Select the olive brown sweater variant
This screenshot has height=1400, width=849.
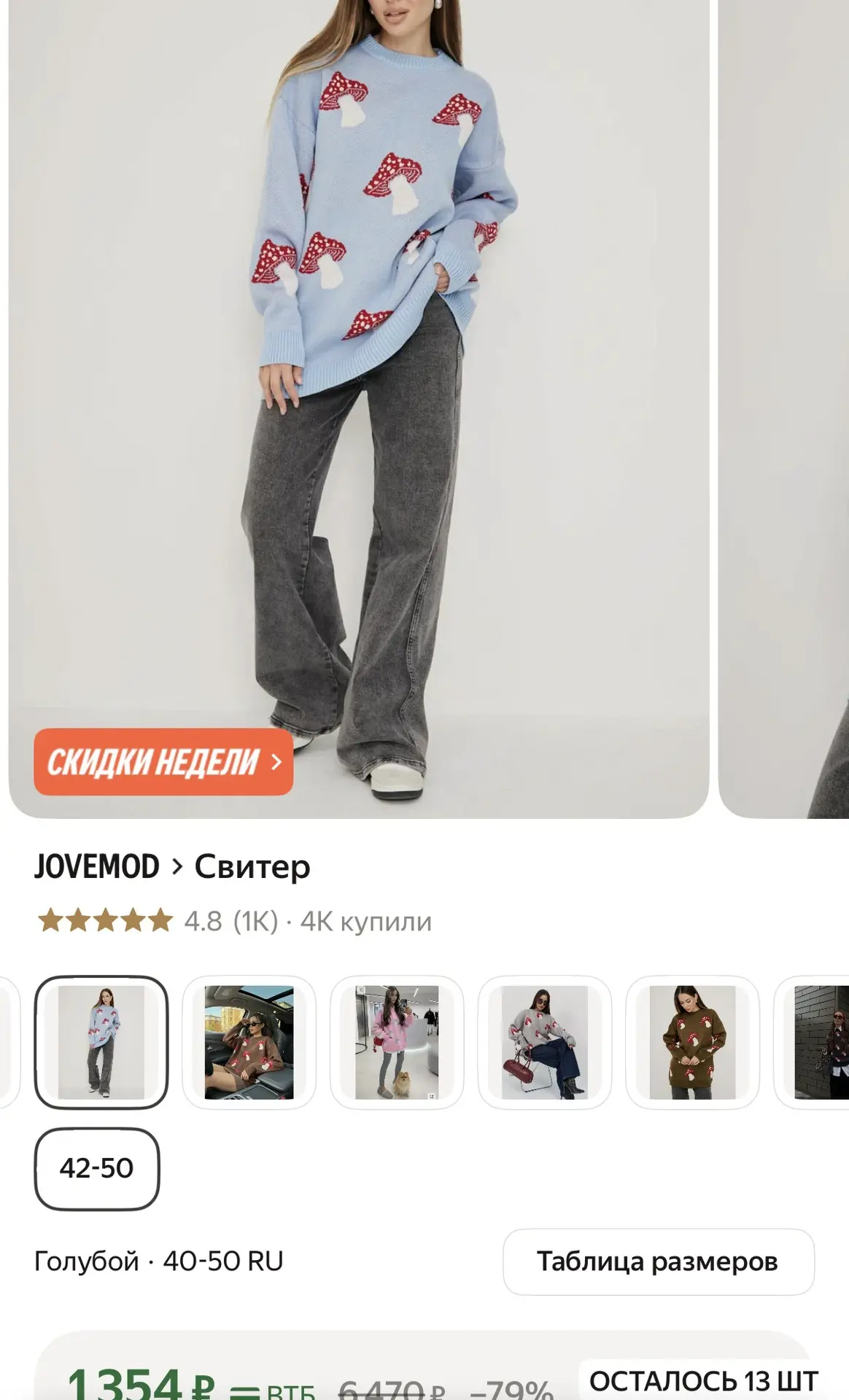[x=693, y=1042]
